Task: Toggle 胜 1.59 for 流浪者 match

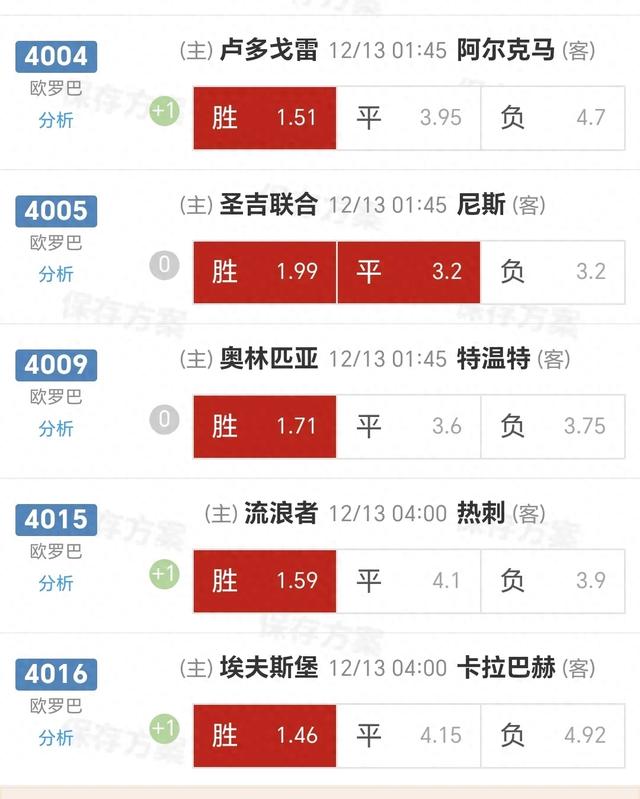Action: (265, 580)
